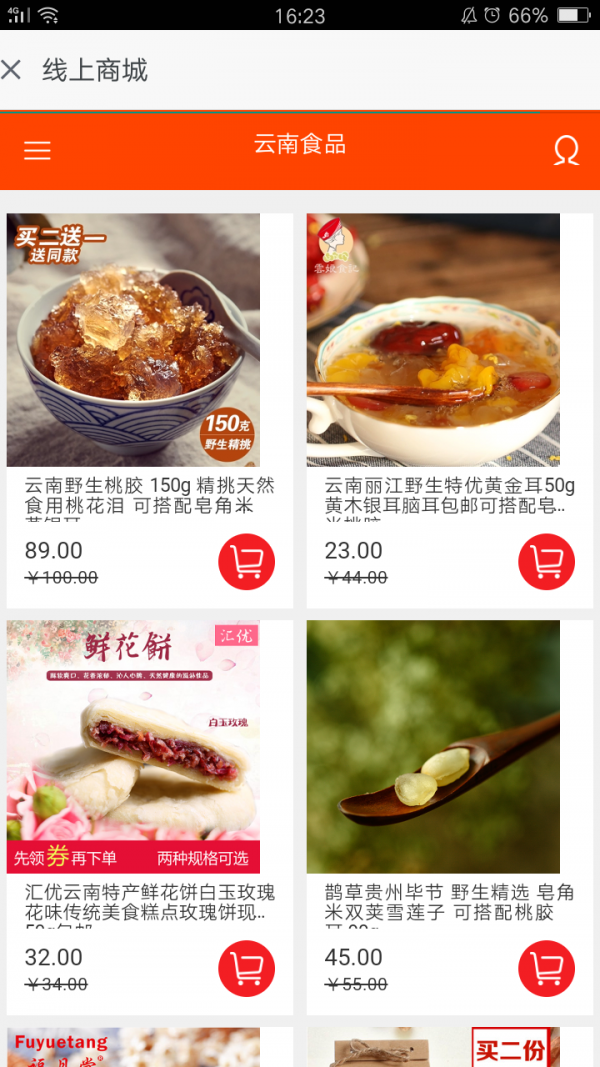Open the 汇优云南特产鲜花饼 product

point(133,746)
